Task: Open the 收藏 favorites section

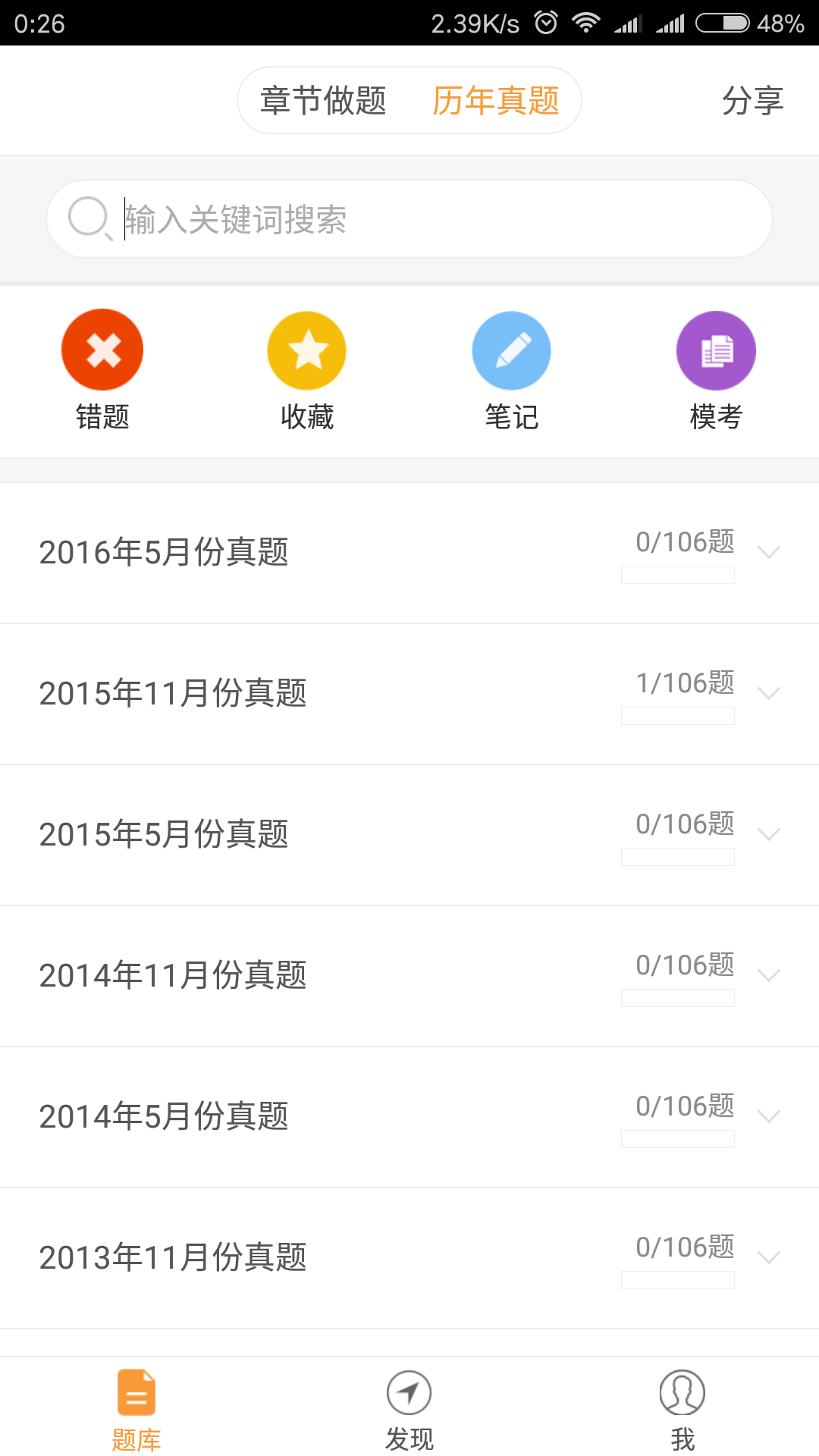Action: 307,370
